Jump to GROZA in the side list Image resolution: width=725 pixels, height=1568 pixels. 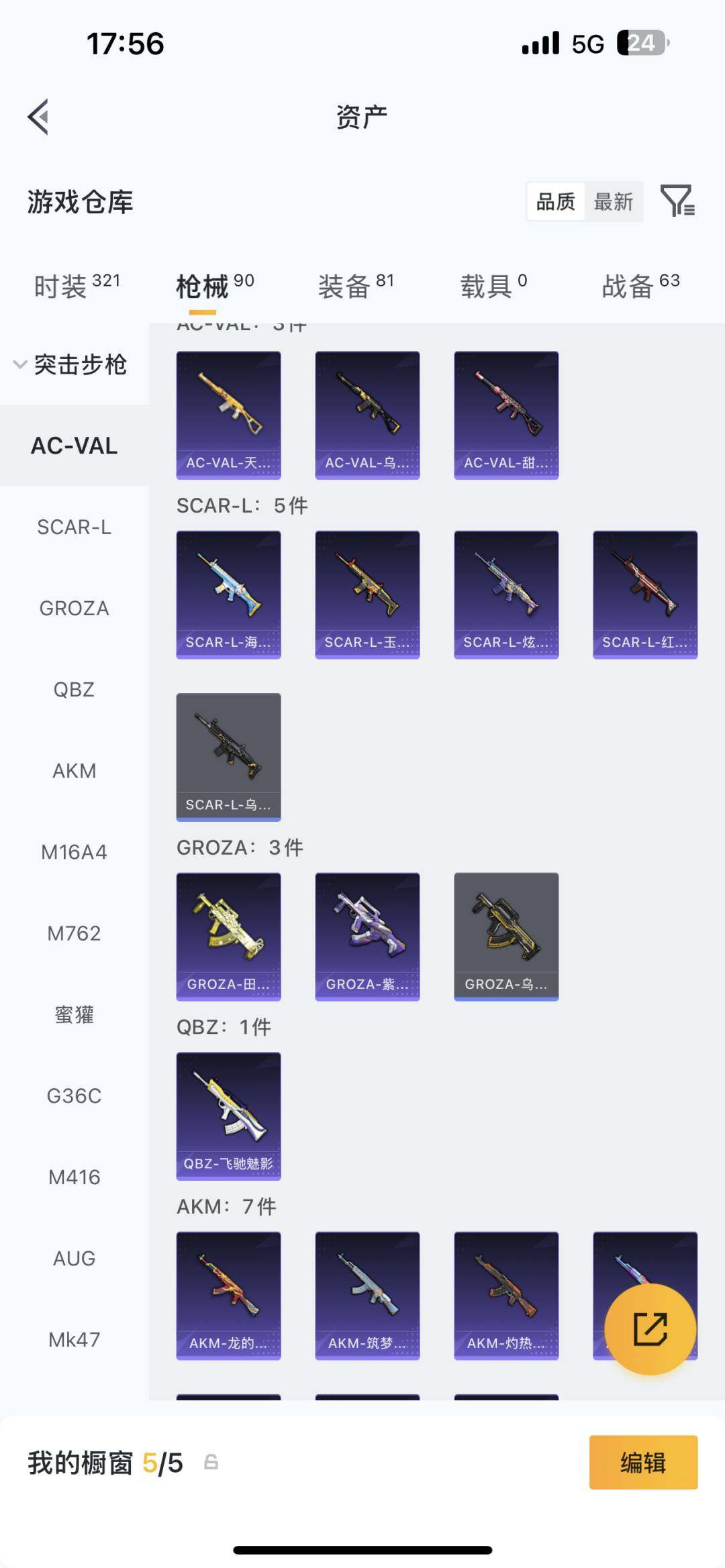pyautogui.click(x=74, y=609)
